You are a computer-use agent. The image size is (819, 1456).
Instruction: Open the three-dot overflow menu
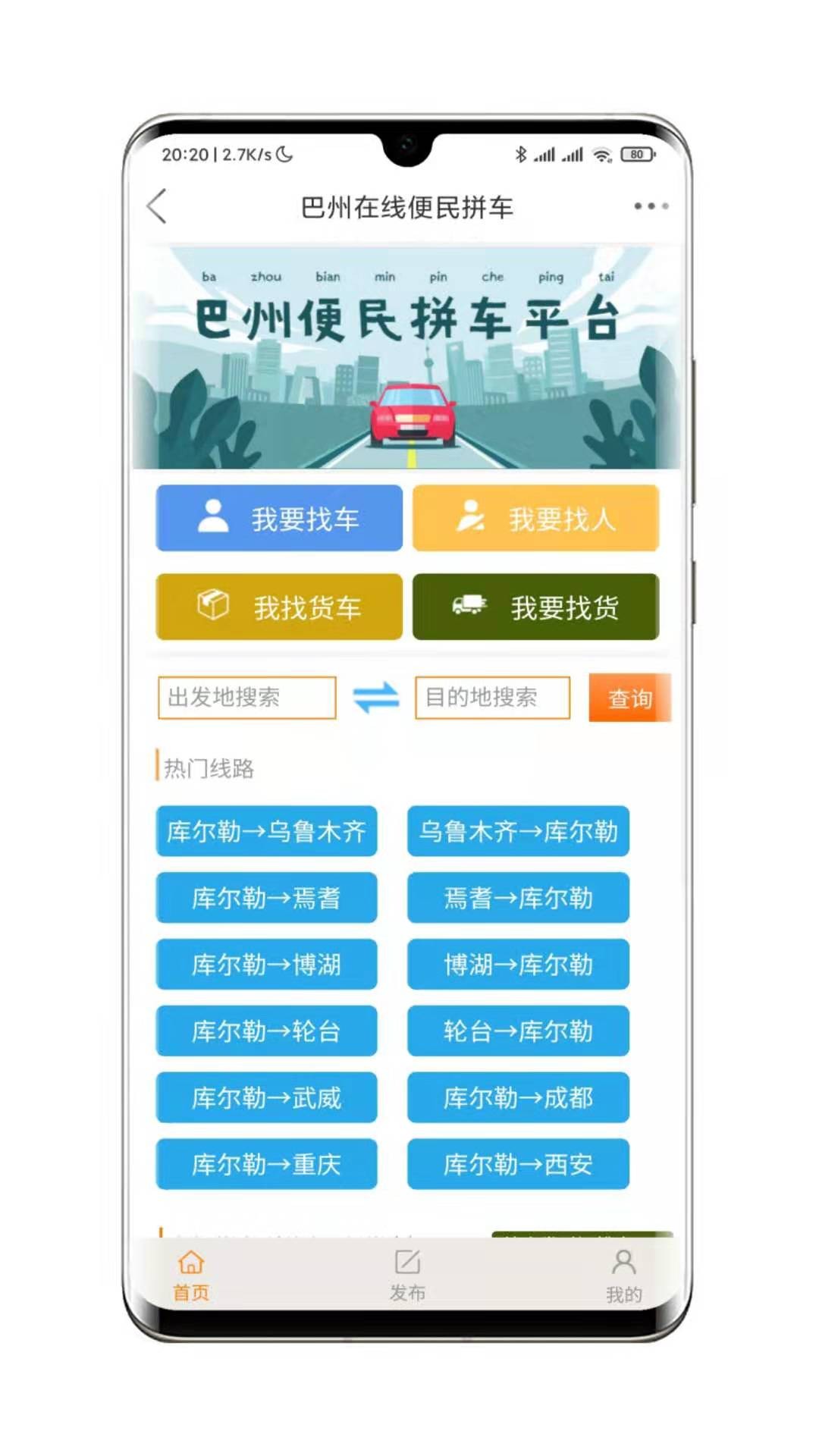point(651,206)
